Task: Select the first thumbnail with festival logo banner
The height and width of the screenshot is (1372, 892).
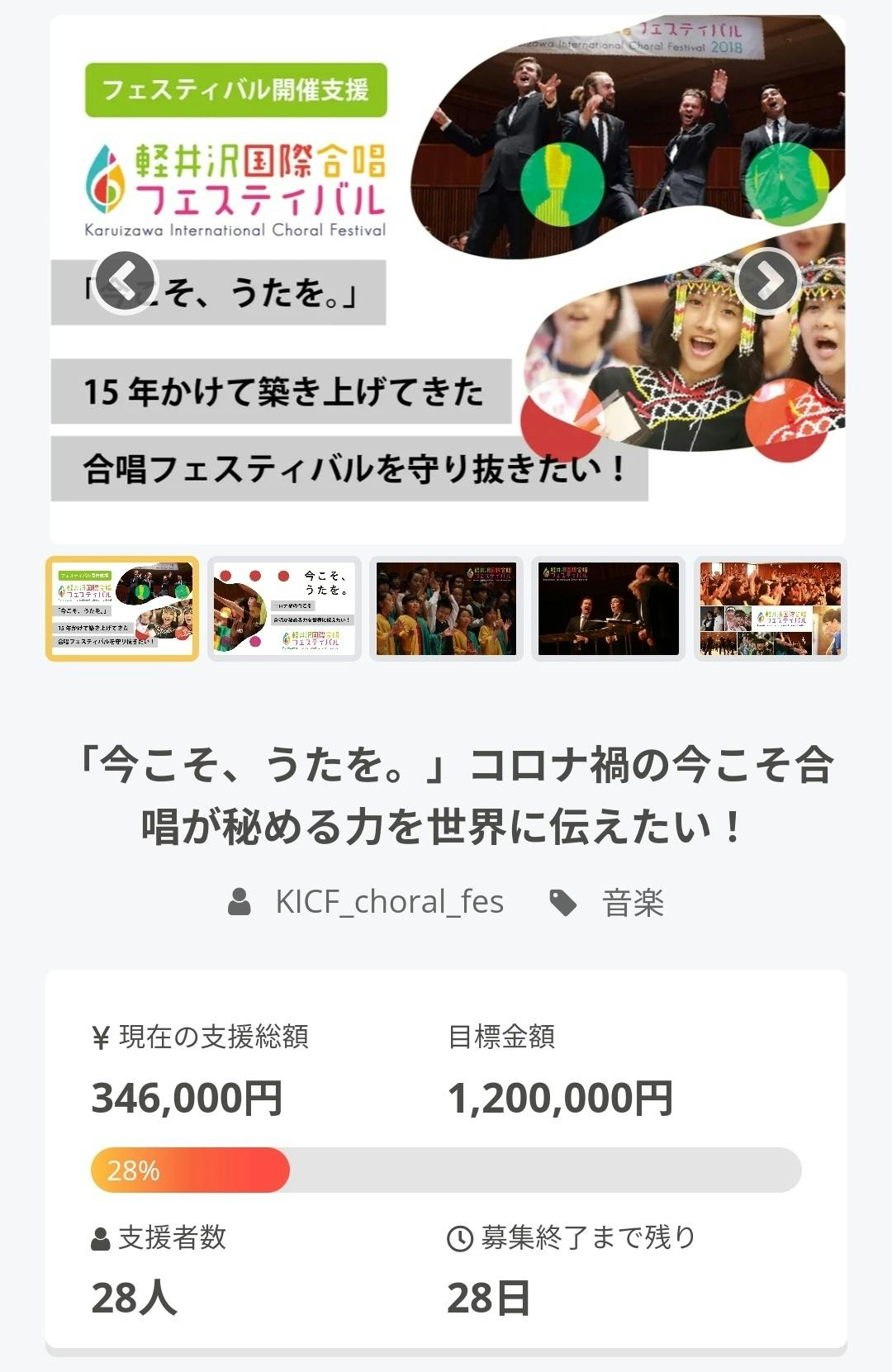Action: tap(122, 609)
